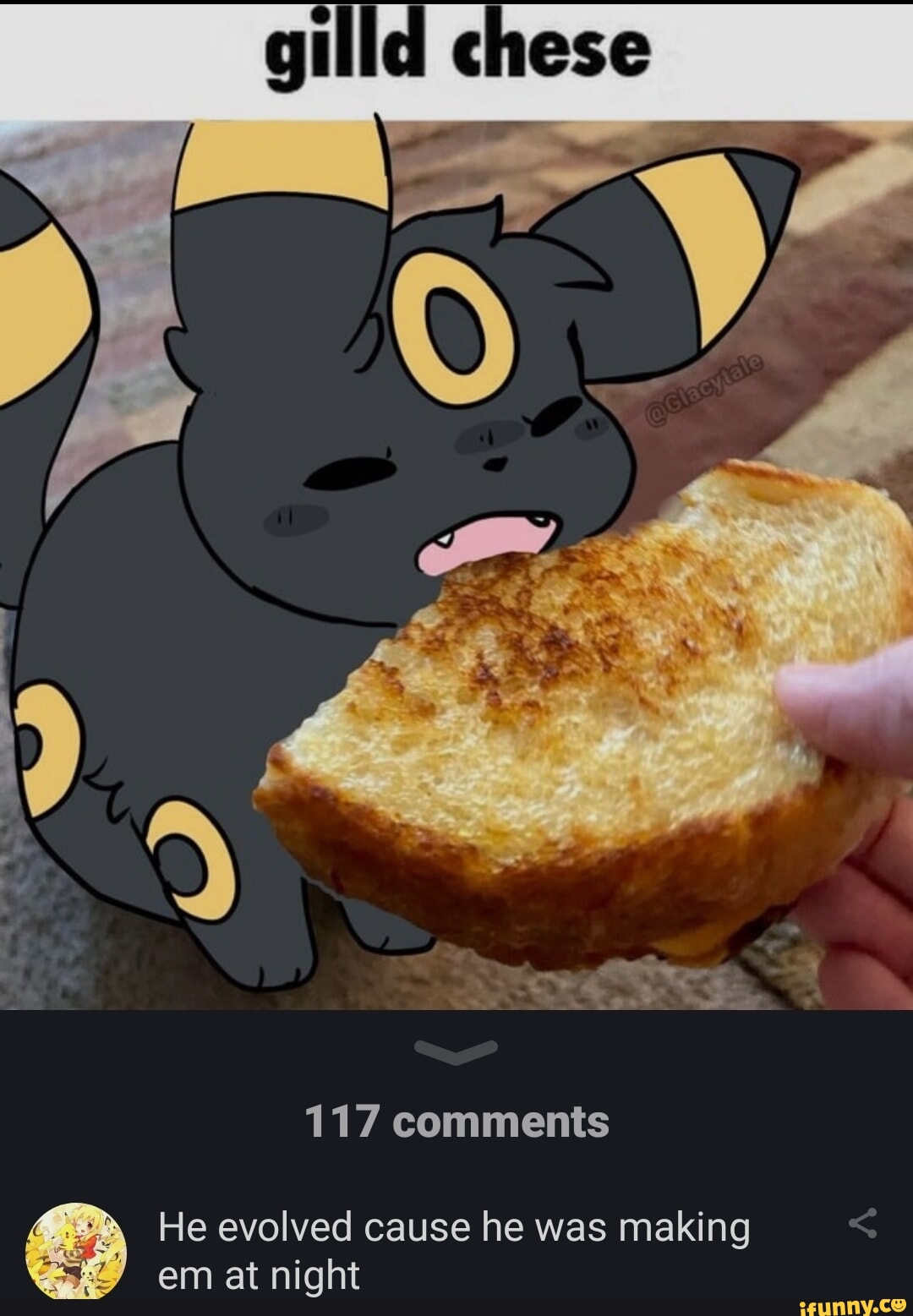Collapse the comments with the down chevron
The width and height of the screenshot is (913, 1316).
[x=456, y=1051]
